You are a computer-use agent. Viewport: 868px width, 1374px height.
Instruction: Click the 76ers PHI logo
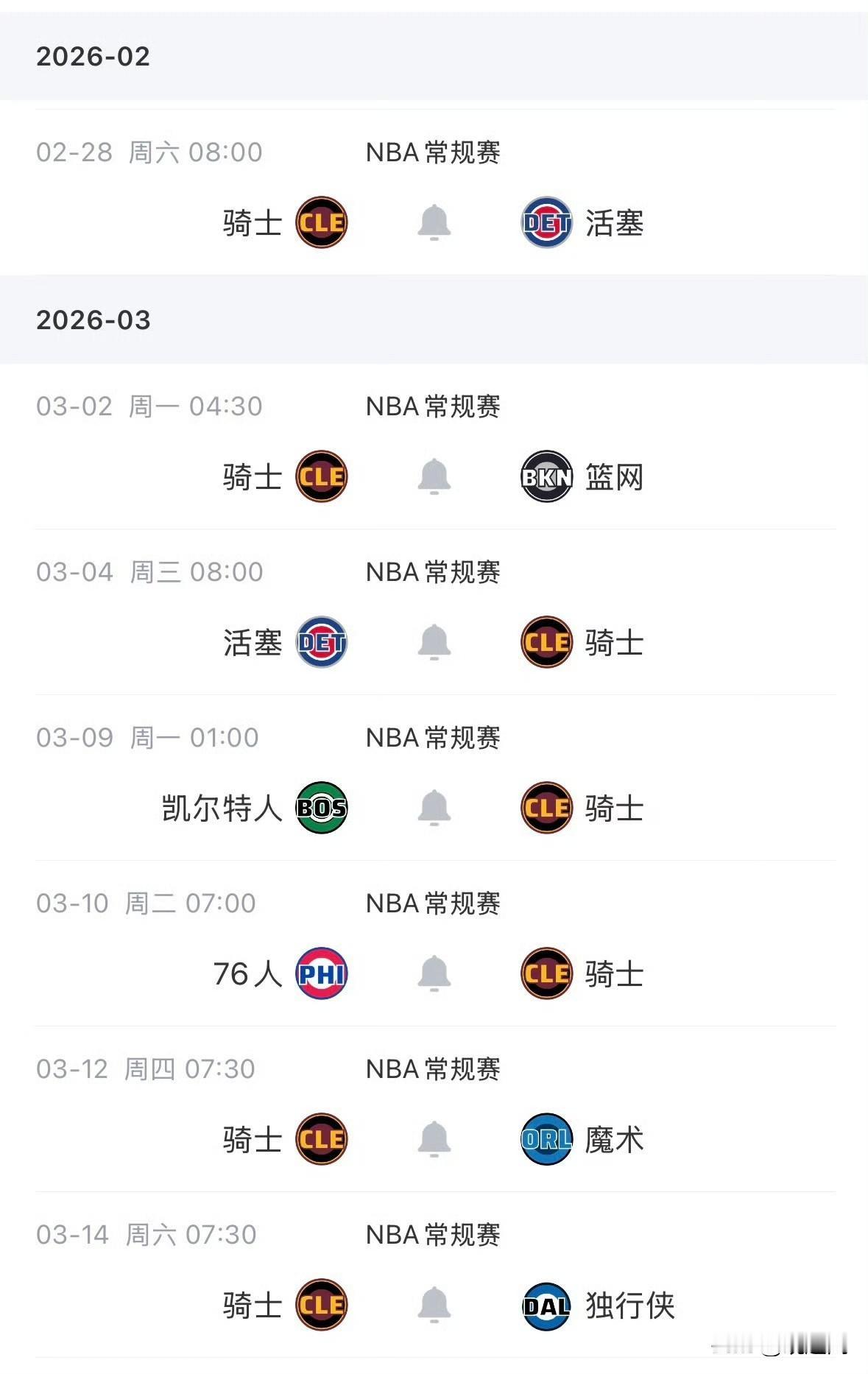[321, 973]
